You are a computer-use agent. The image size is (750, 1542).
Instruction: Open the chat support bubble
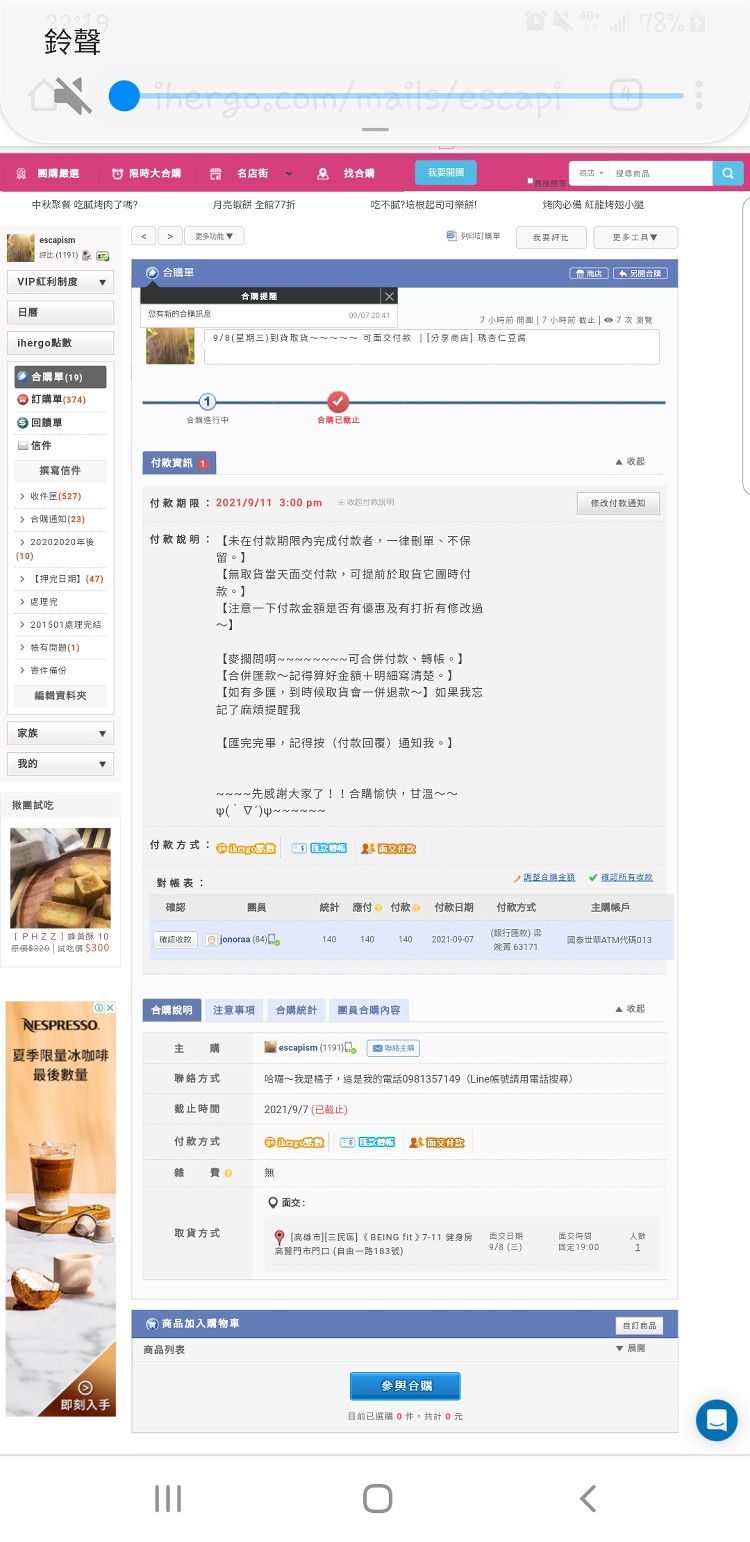click(716, 1420)
